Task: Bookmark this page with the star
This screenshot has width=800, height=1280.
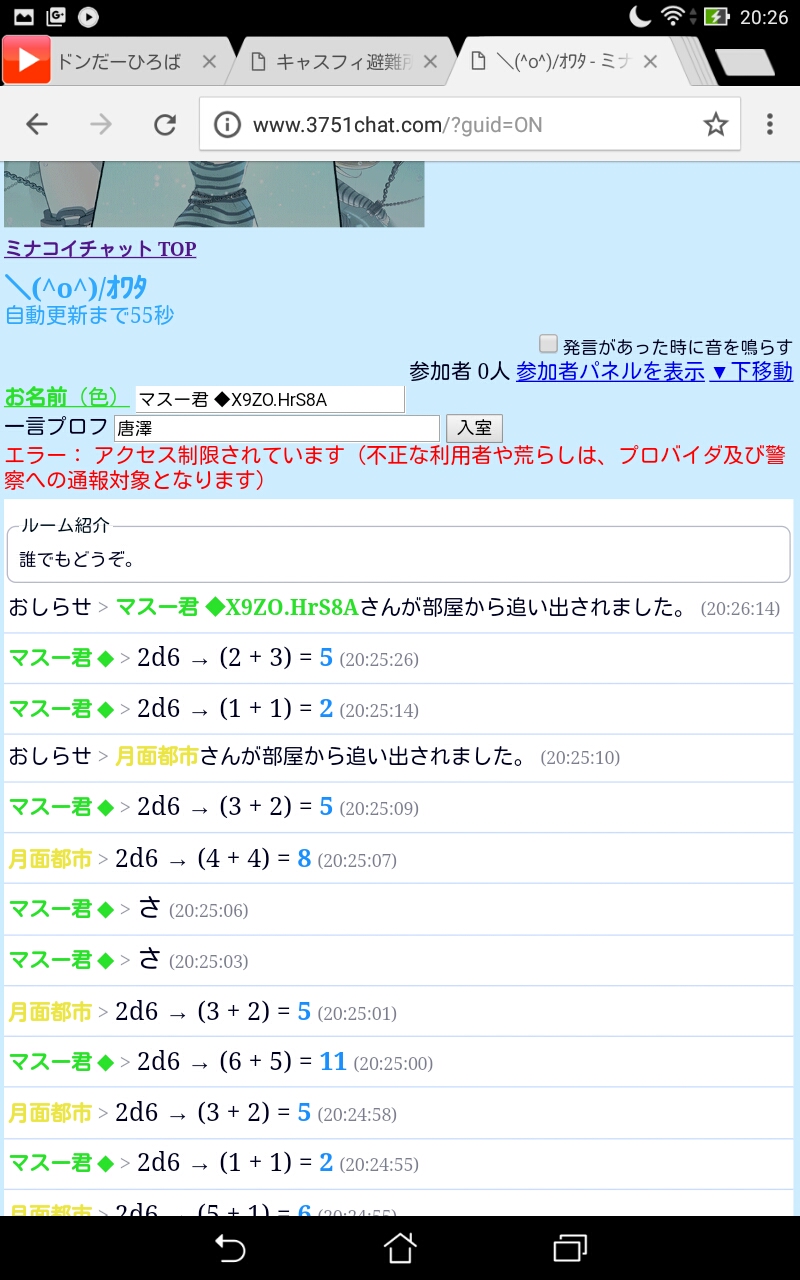Action: click(x=715, y=124)
